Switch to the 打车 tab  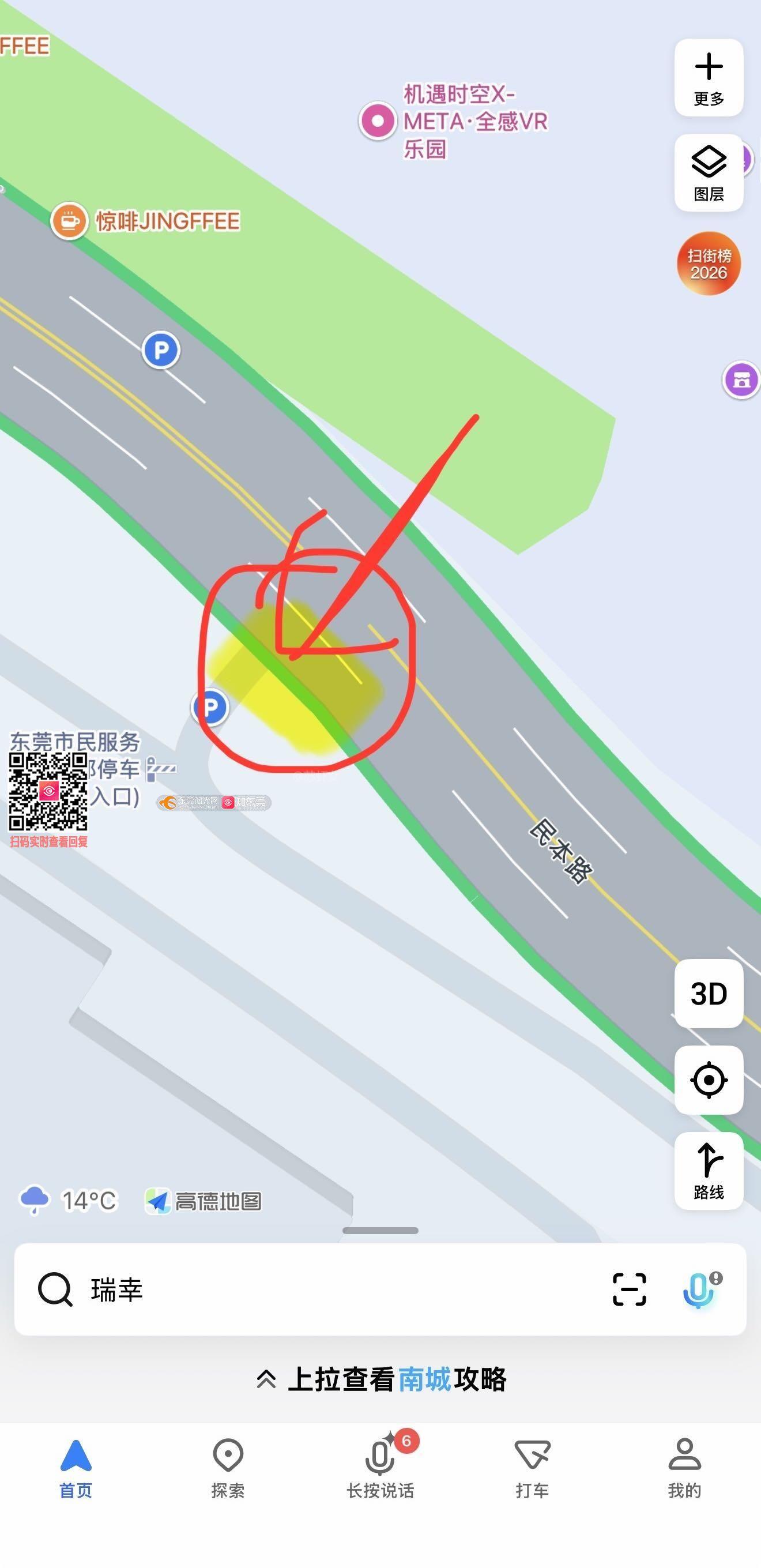(532, 1467)
